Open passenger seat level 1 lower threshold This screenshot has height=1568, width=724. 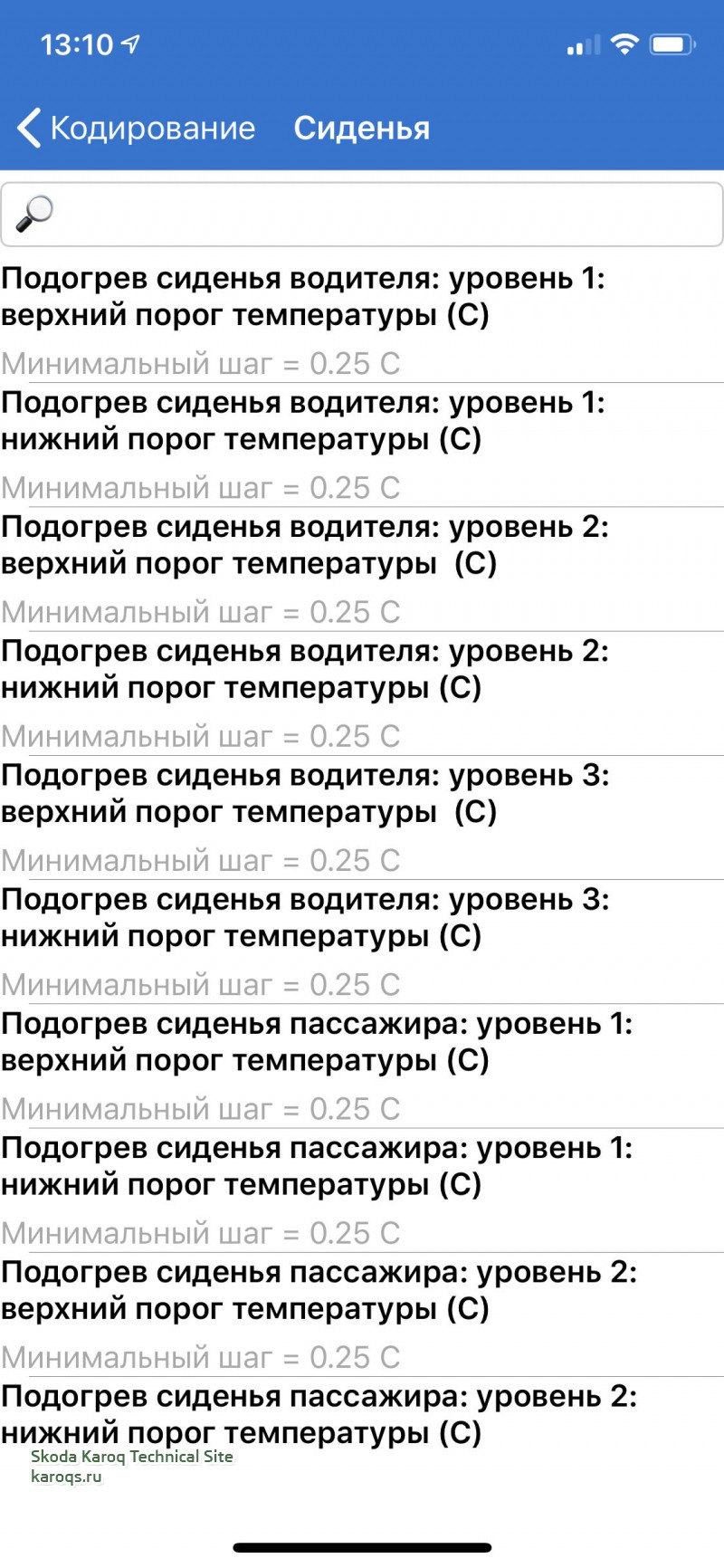click(317, 1165)
